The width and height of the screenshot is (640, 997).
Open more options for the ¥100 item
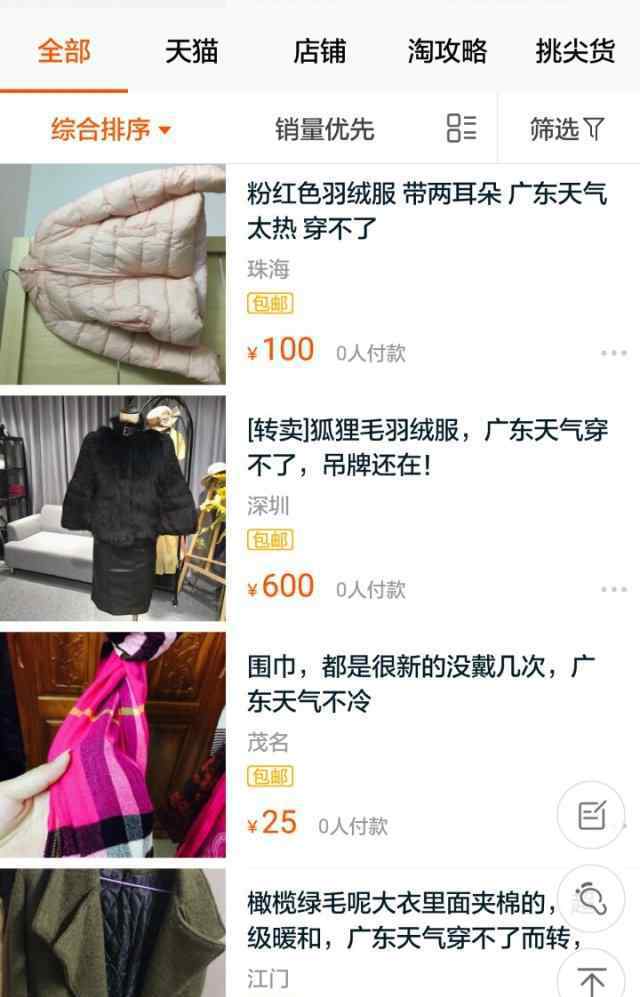tap(613, 353)
